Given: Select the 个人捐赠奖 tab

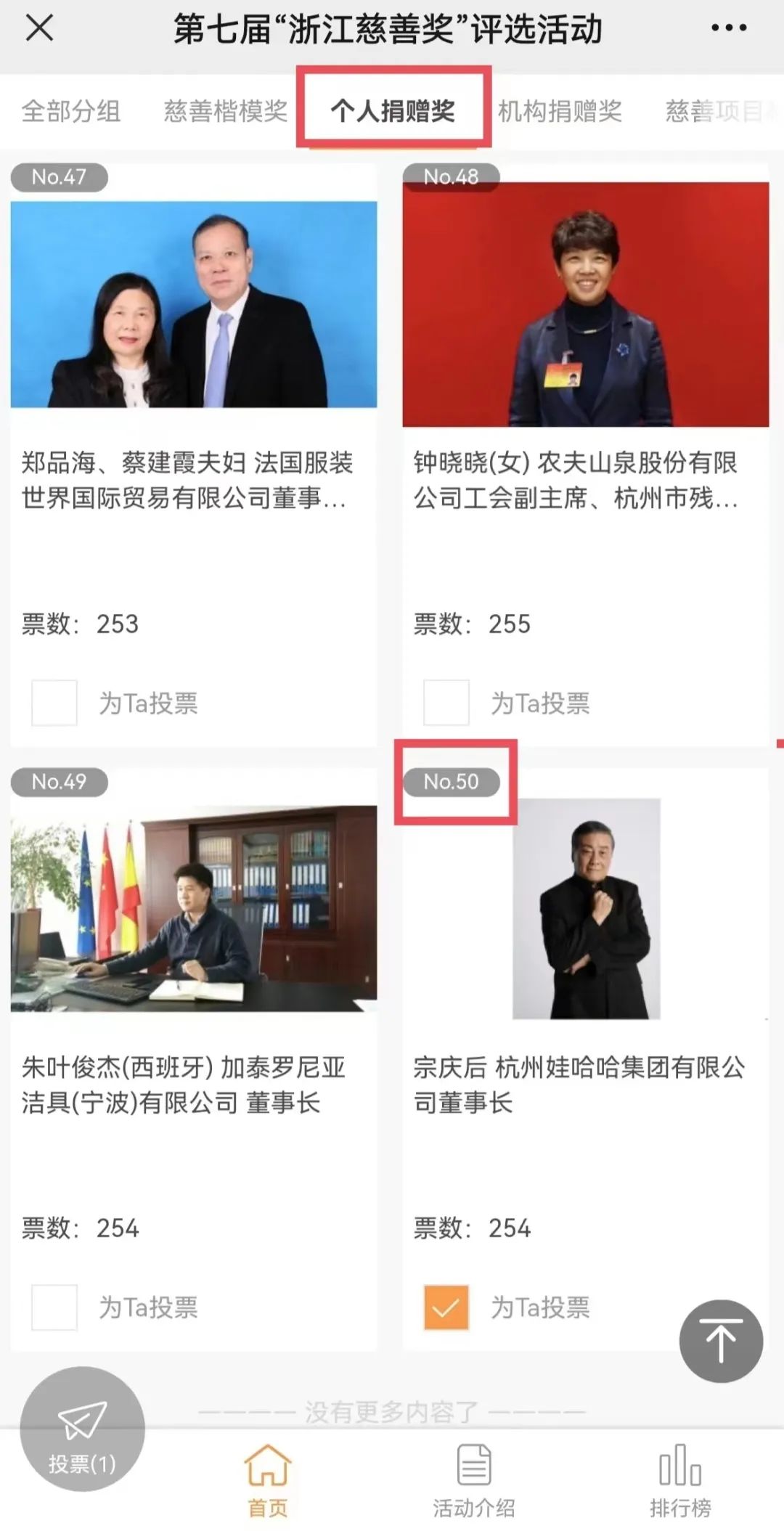Looking at the screenshot, I should pyautogui.click(x=393, y=111).
